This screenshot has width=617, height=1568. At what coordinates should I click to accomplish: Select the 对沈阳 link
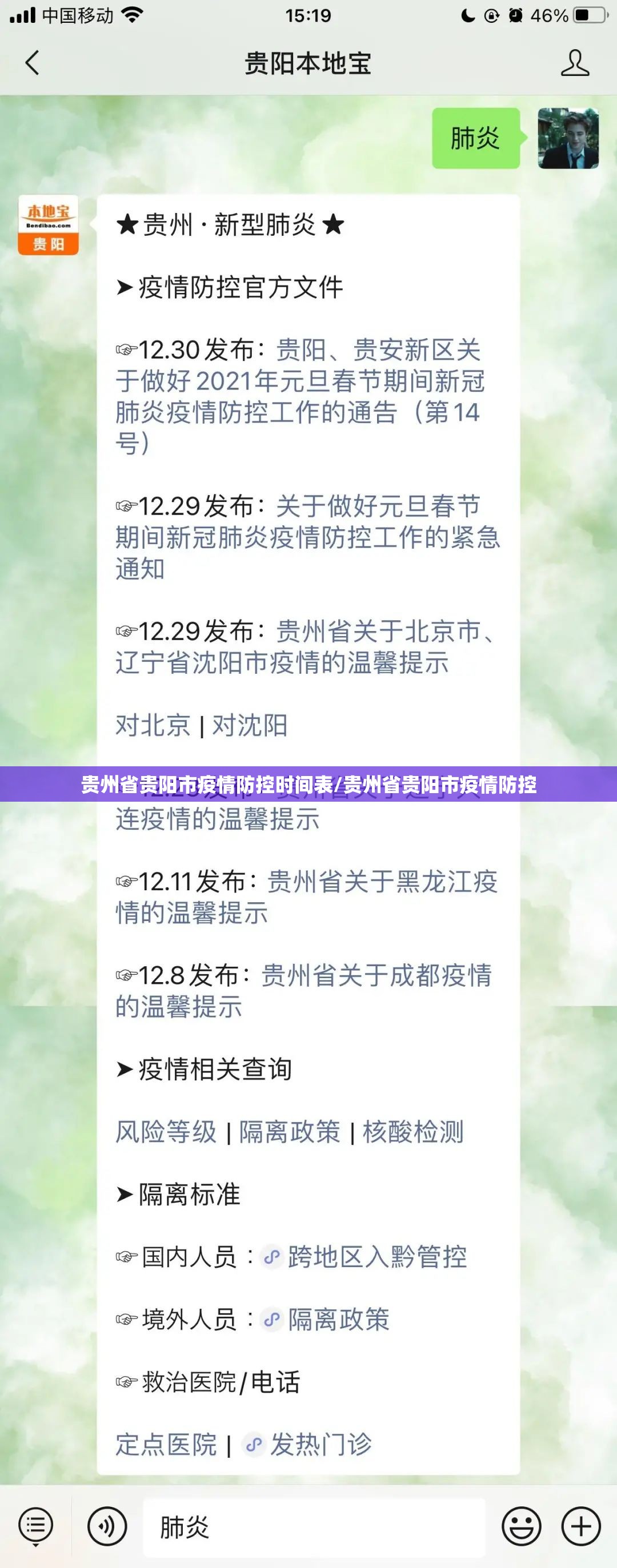coord(250,725)
